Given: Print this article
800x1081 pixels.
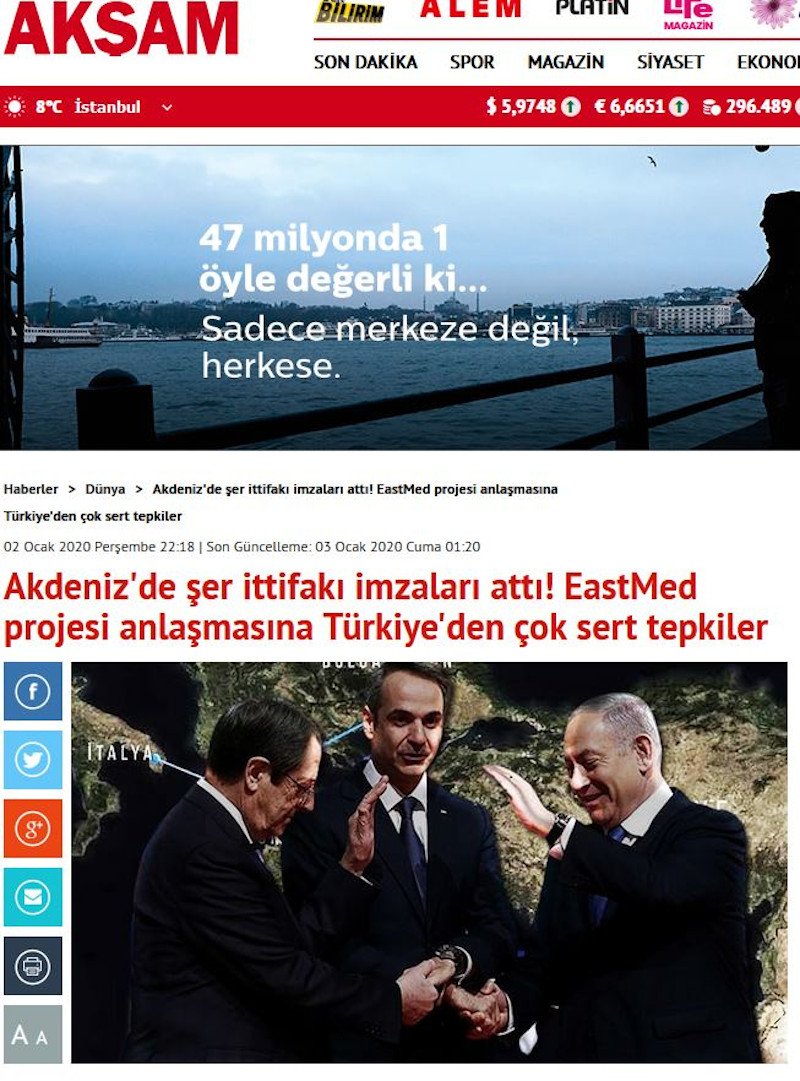Looking at the screenshot, I should (32, 966).
